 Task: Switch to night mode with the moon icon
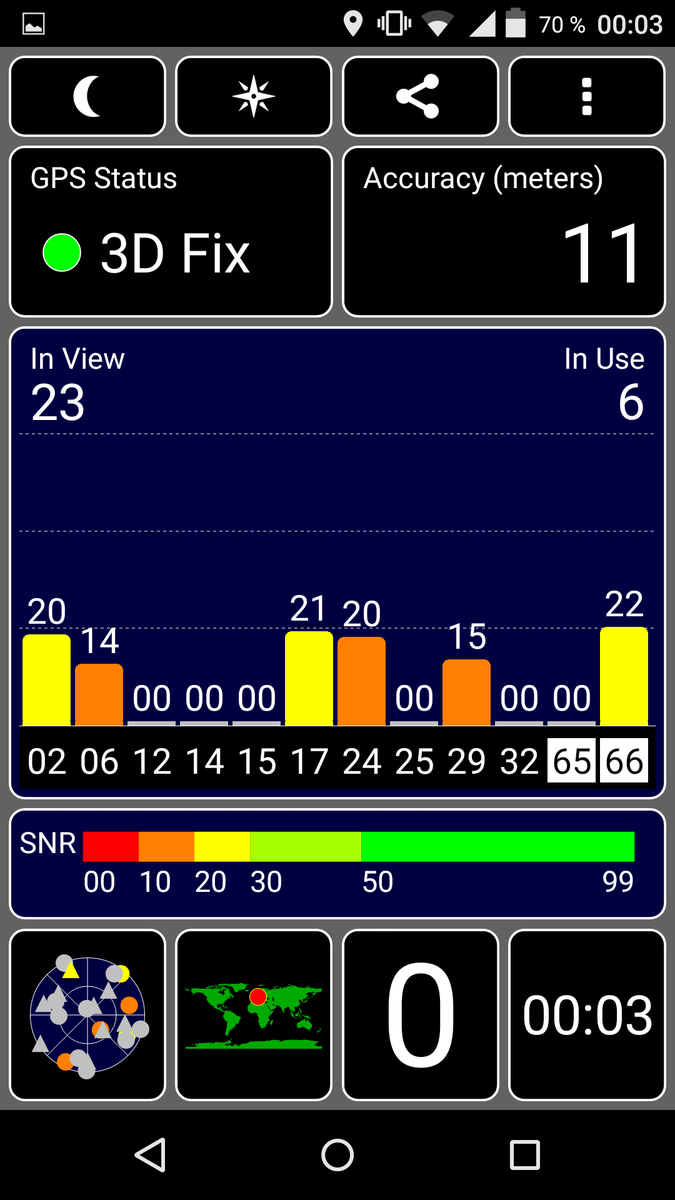(x=87, y=96)
